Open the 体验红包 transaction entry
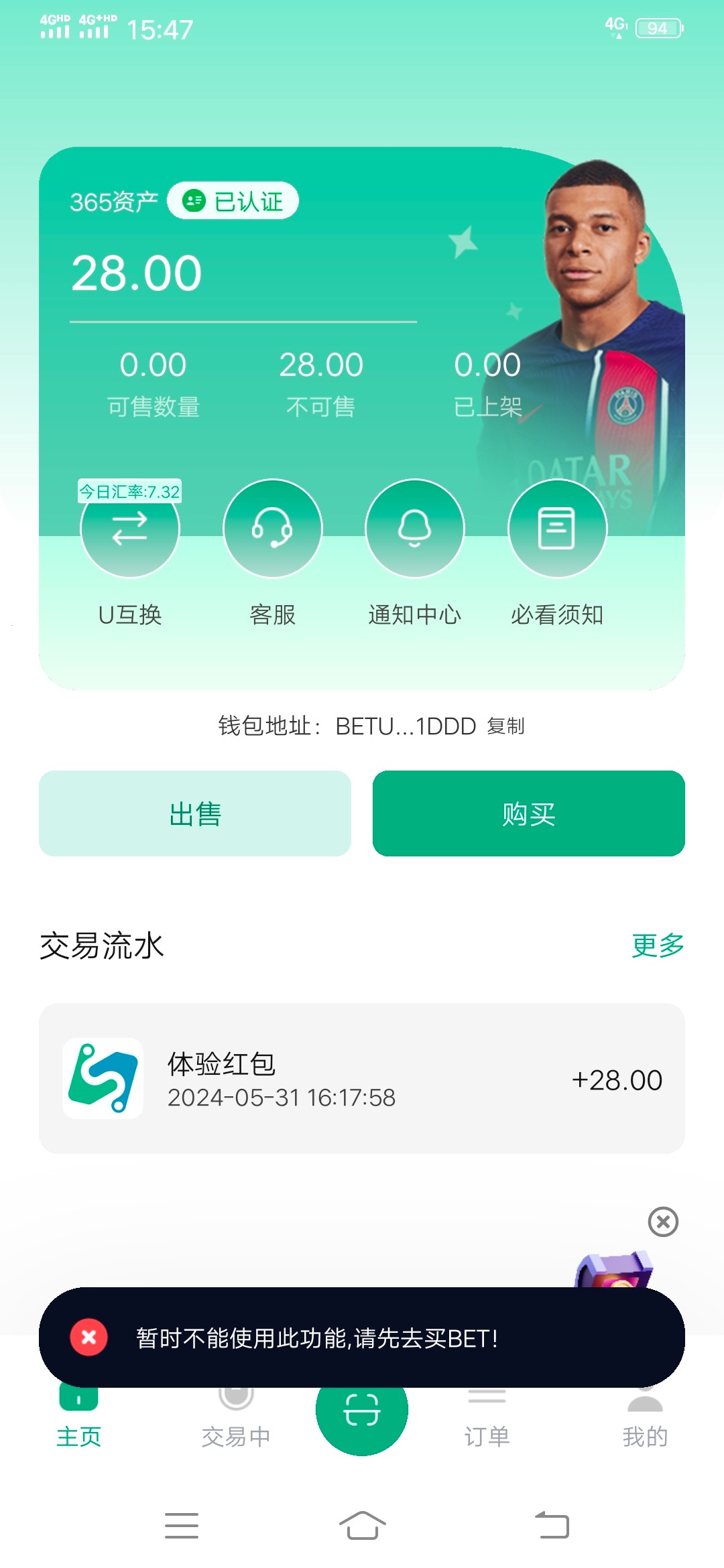This screenshot has height=1568, width=724. point(362,1078)
